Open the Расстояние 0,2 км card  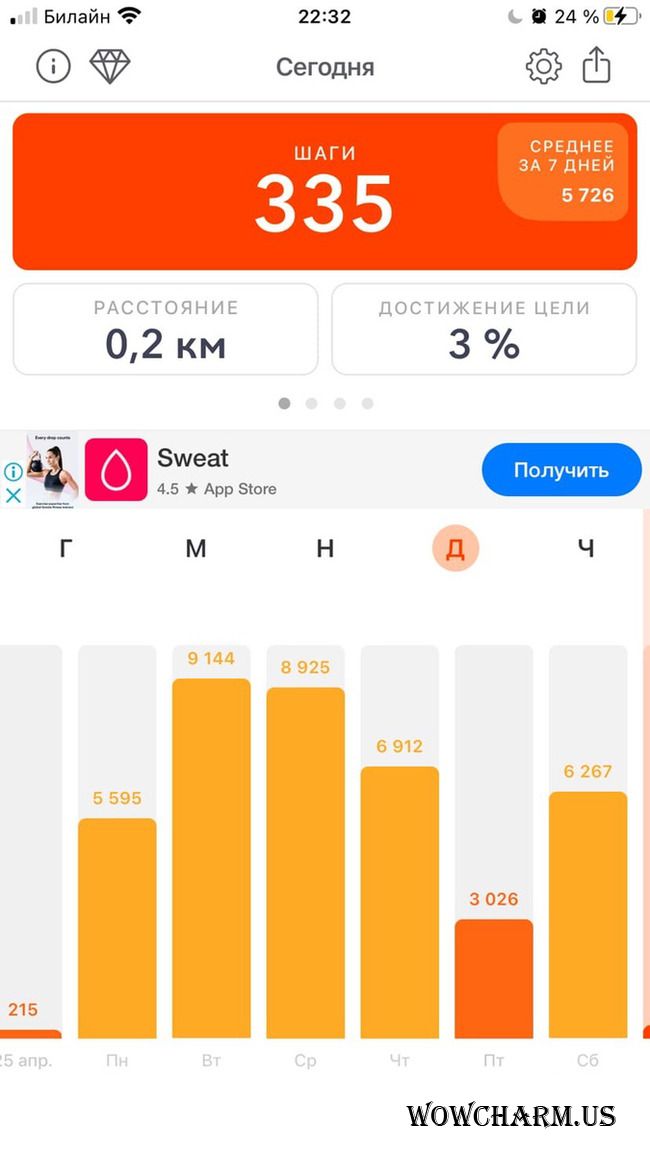tap(166, 329)
